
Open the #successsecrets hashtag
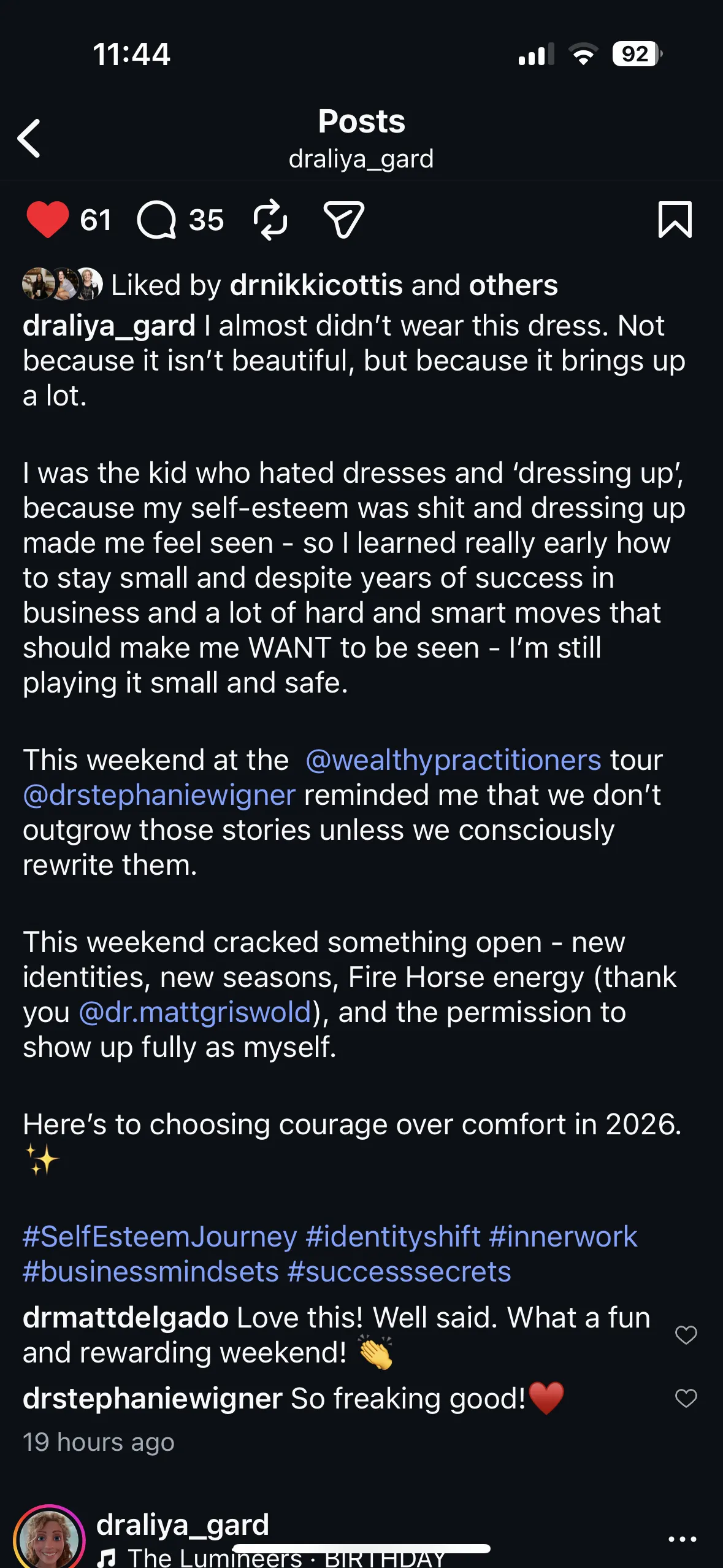[399, 1272]
